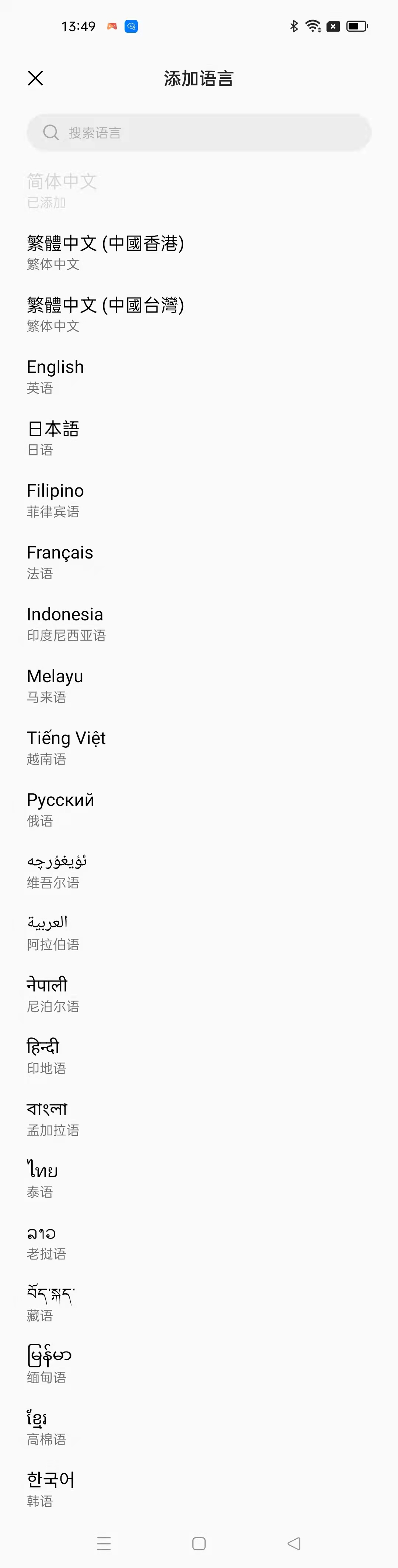Choose Français from the list
The image size is (398, 1568).
(60, 561)
